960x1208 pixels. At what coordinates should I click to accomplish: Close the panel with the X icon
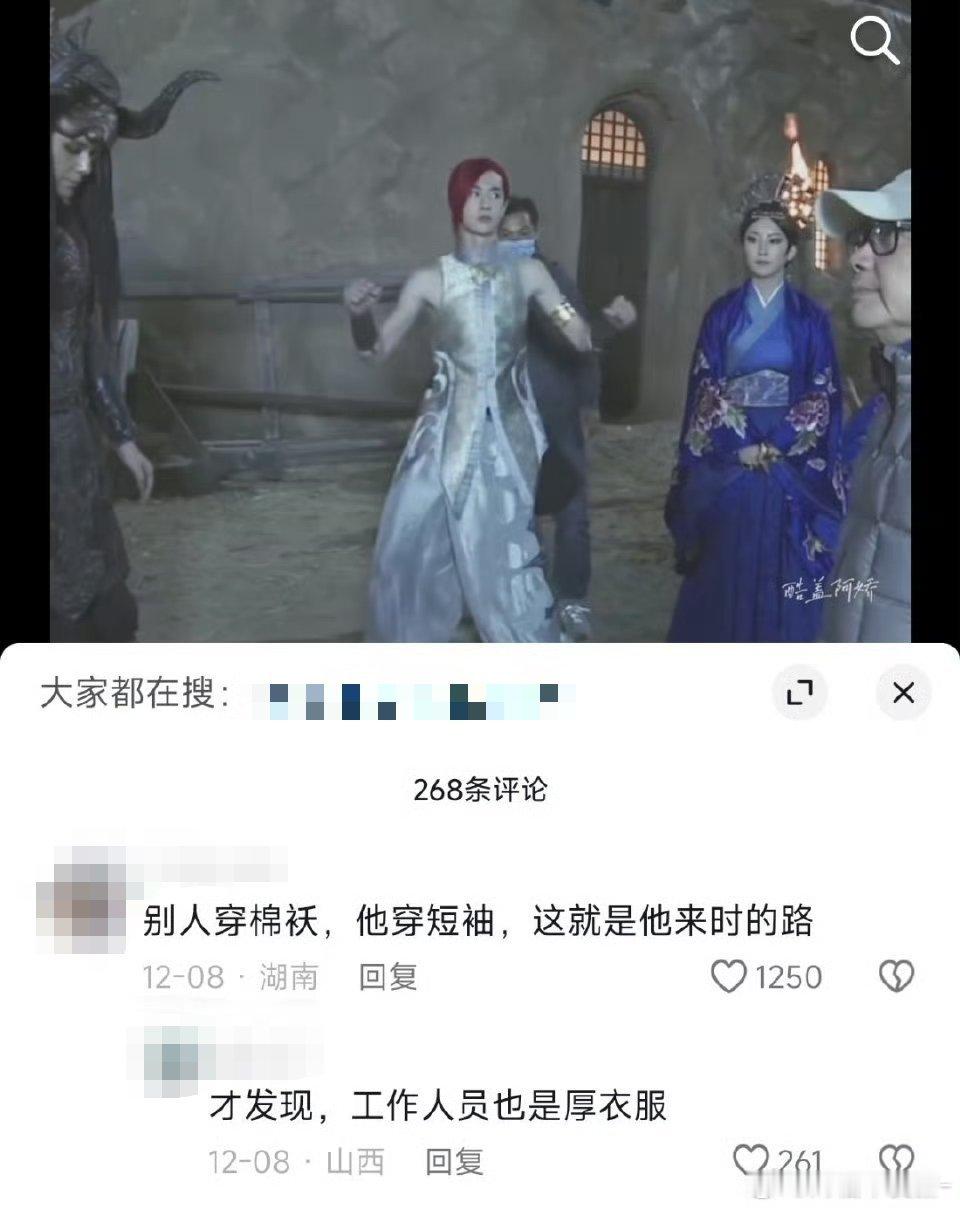coord(903,692)
